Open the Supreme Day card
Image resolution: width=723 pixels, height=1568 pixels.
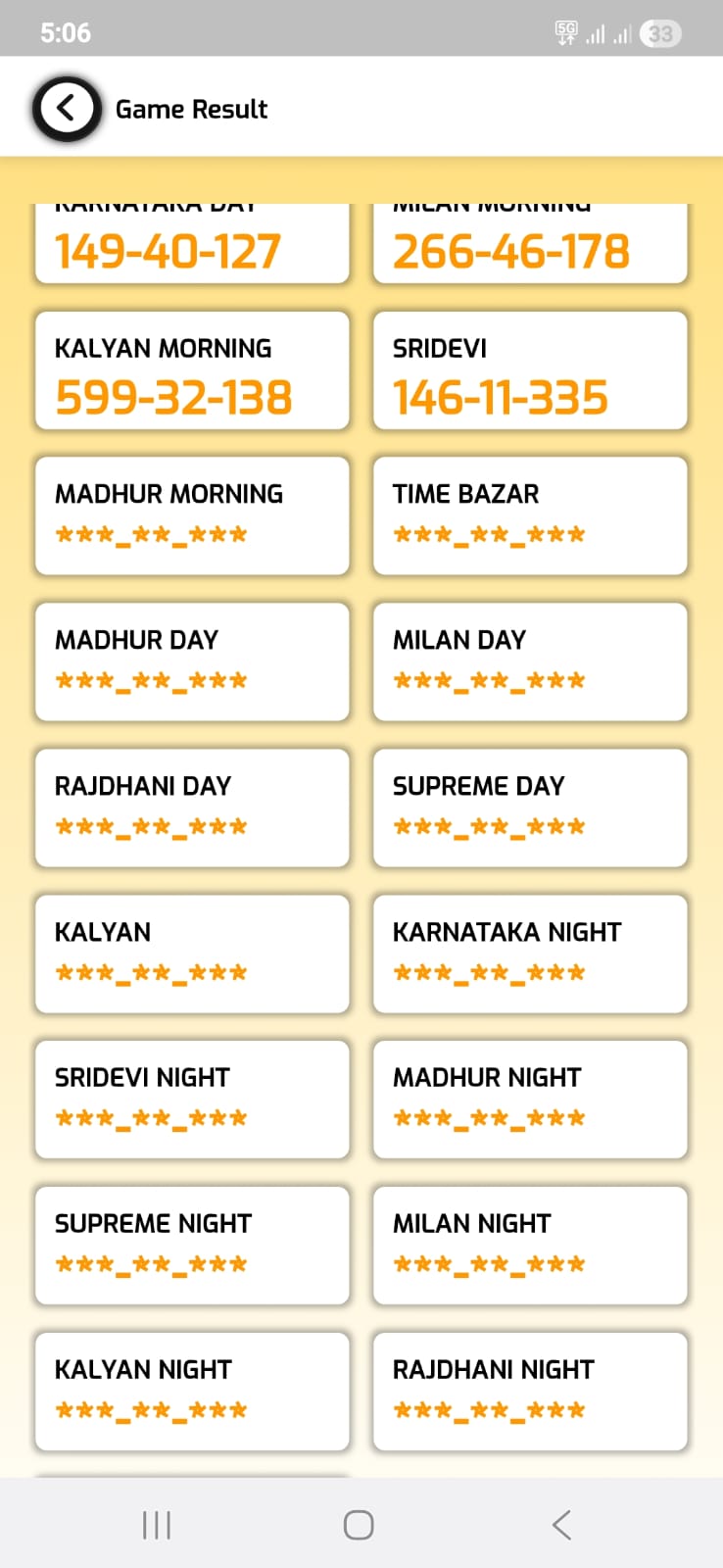(x=530, y=808)
